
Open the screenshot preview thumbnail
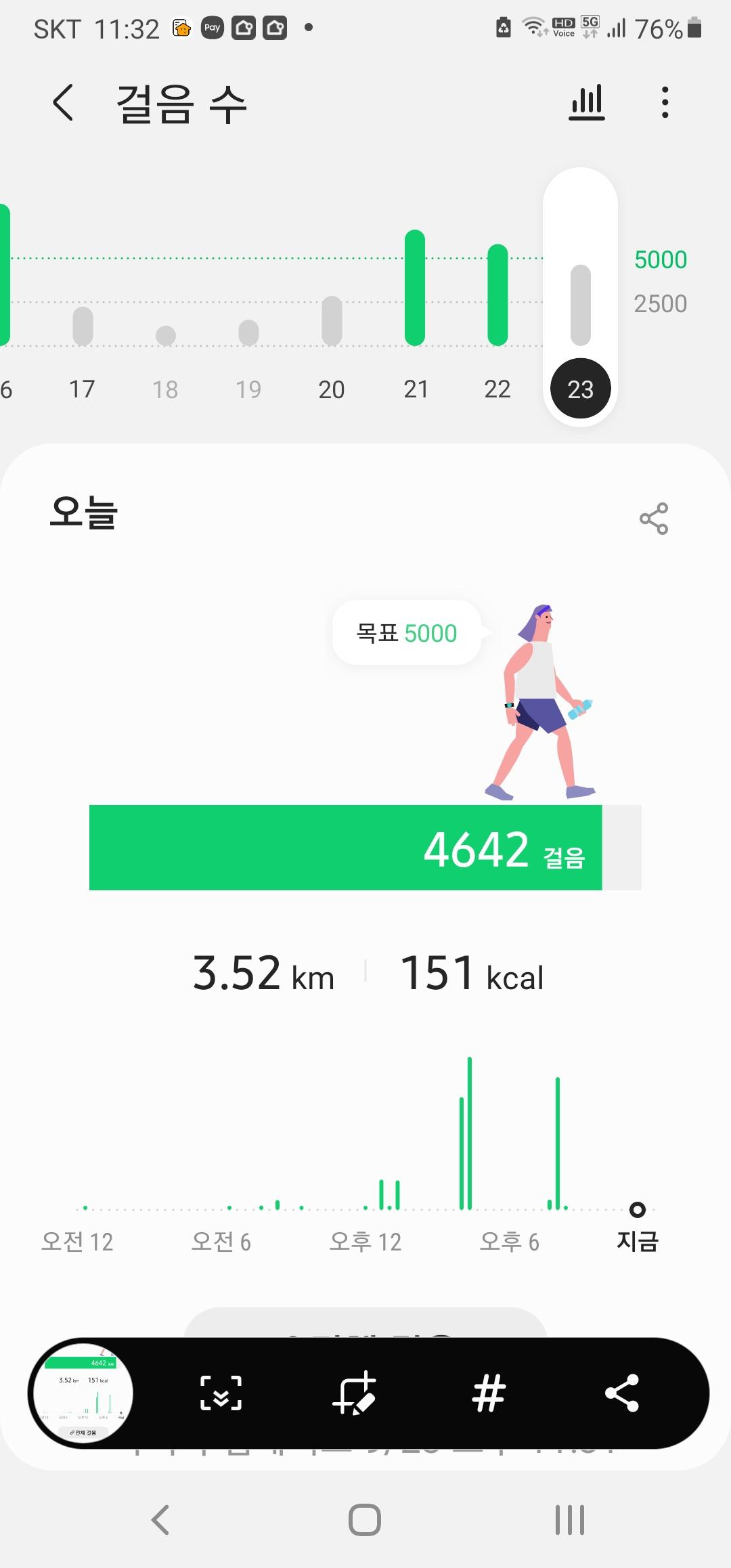(x=83, y=1393)
